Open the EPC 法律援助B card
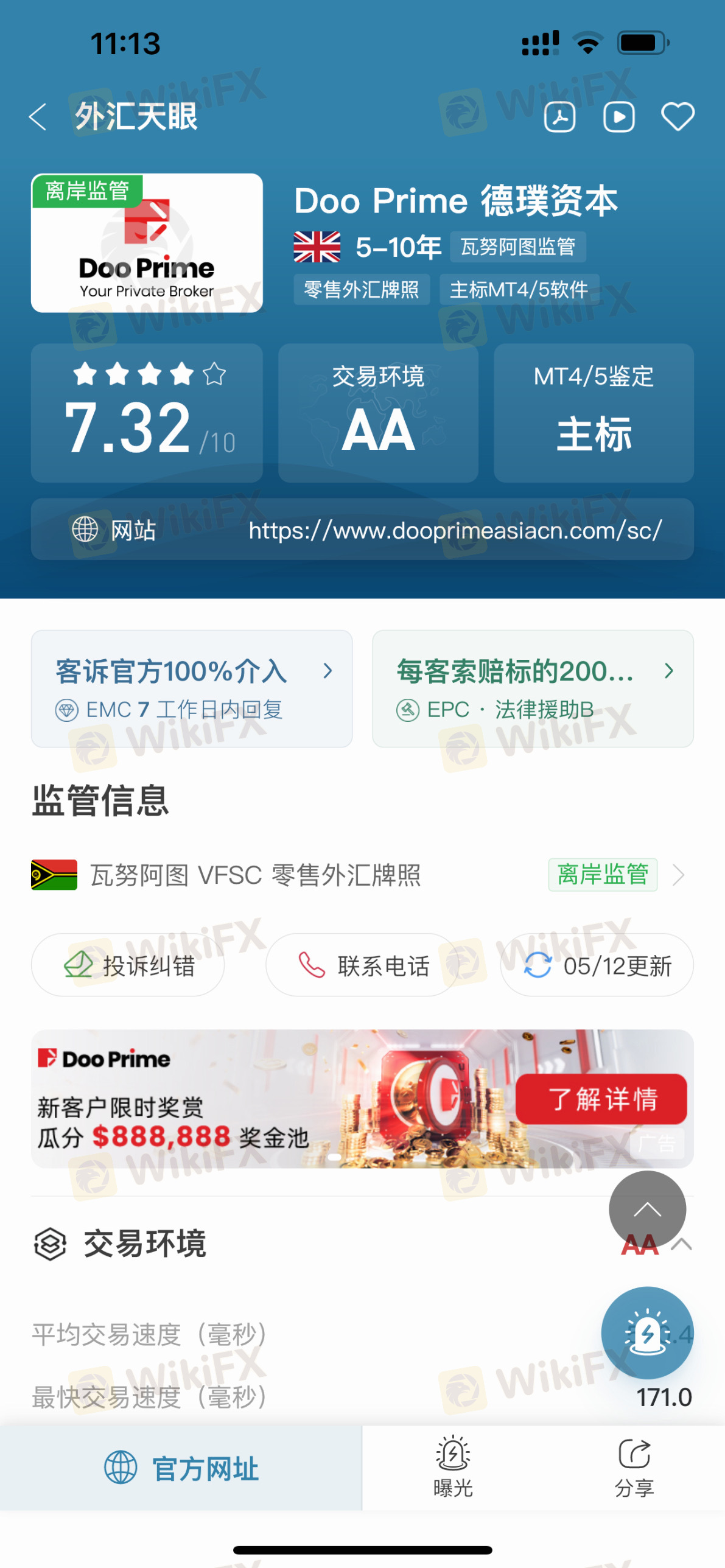The width and height of the screenshot is (725, 1568). point(533,688)
